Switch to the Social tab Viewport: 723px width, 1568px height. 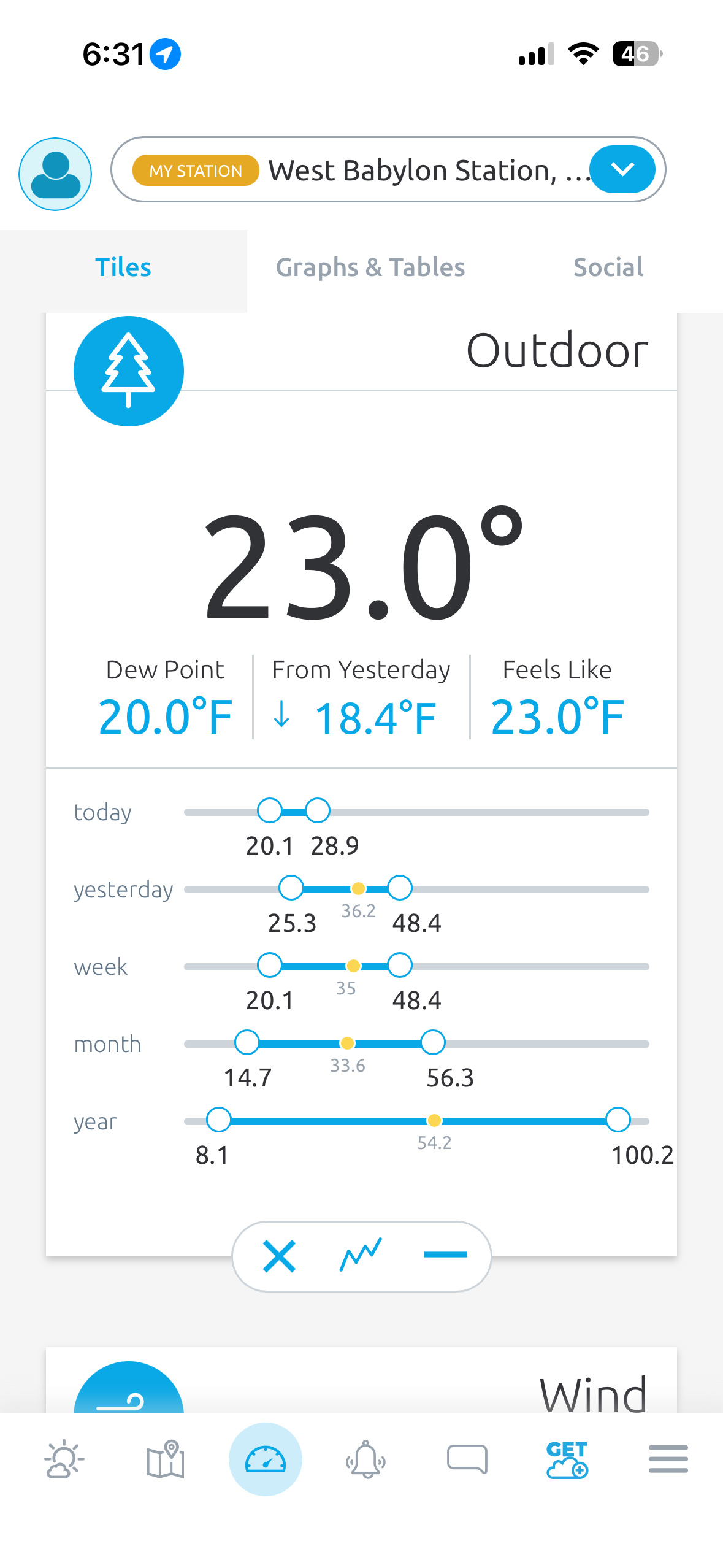coord(608,268)
